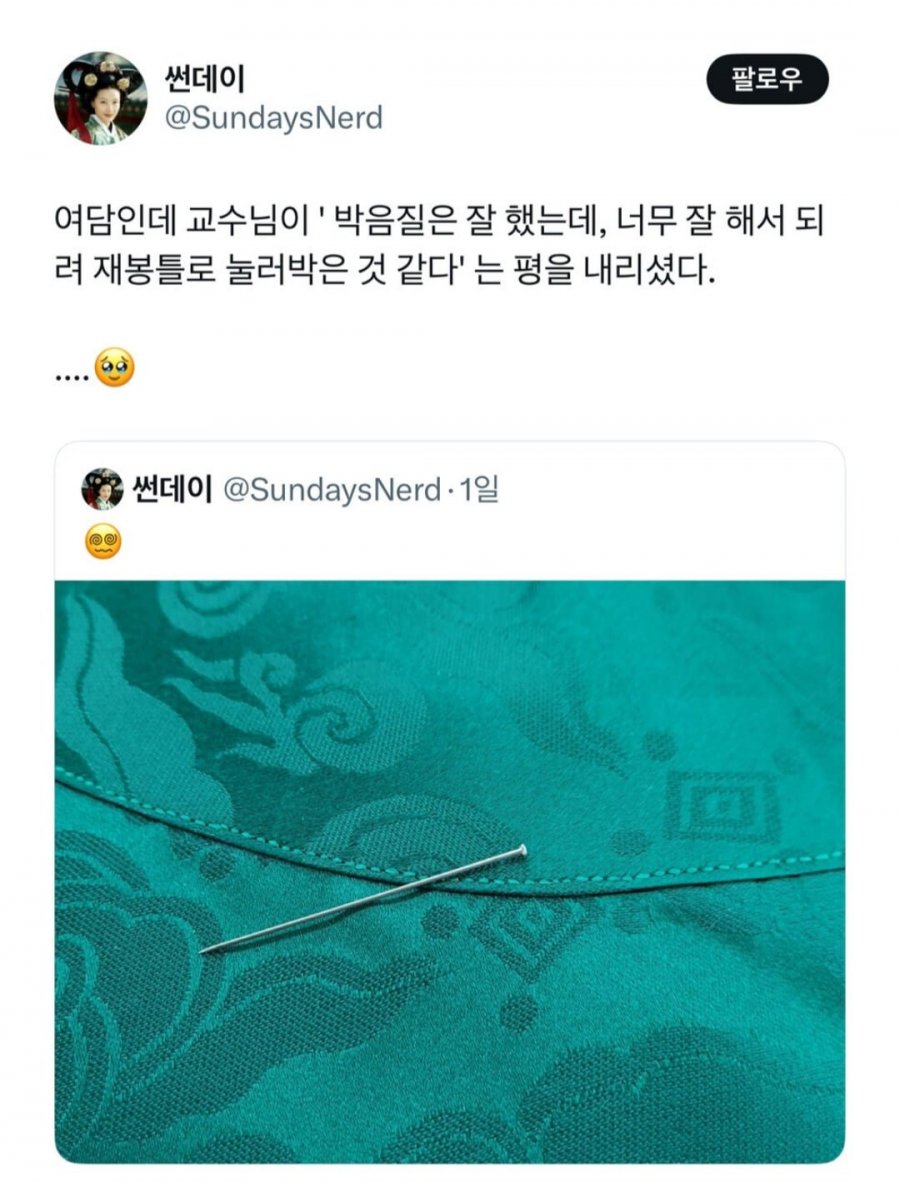This screenshot has height=1182, width=900.
Task: Open the quoted post's small author avatar
Action: click(x=102, y=489)
